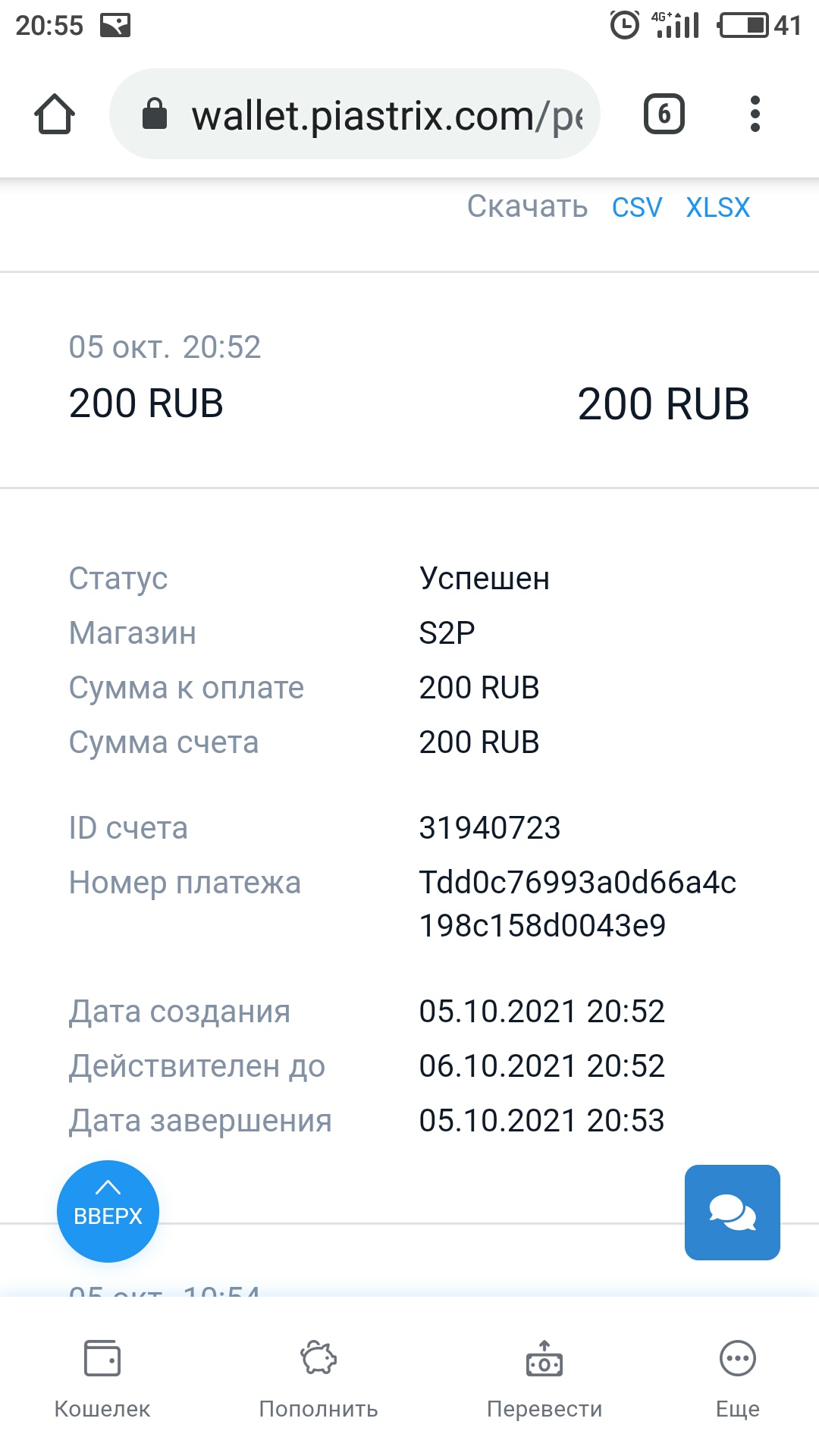The height and width of the screenshot is (1456, 819).
Task: Open the support chat widget
Action: pyautogui.click(x=732, y=1212)
